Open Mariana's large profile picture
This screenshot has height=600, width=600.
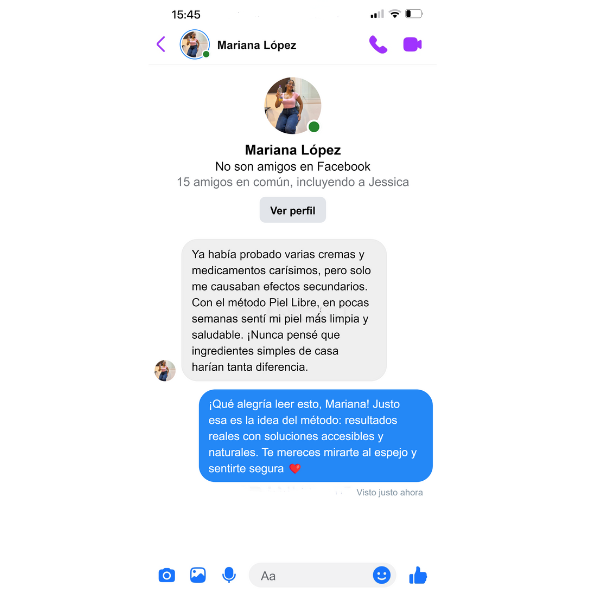(x=292, y=106)
